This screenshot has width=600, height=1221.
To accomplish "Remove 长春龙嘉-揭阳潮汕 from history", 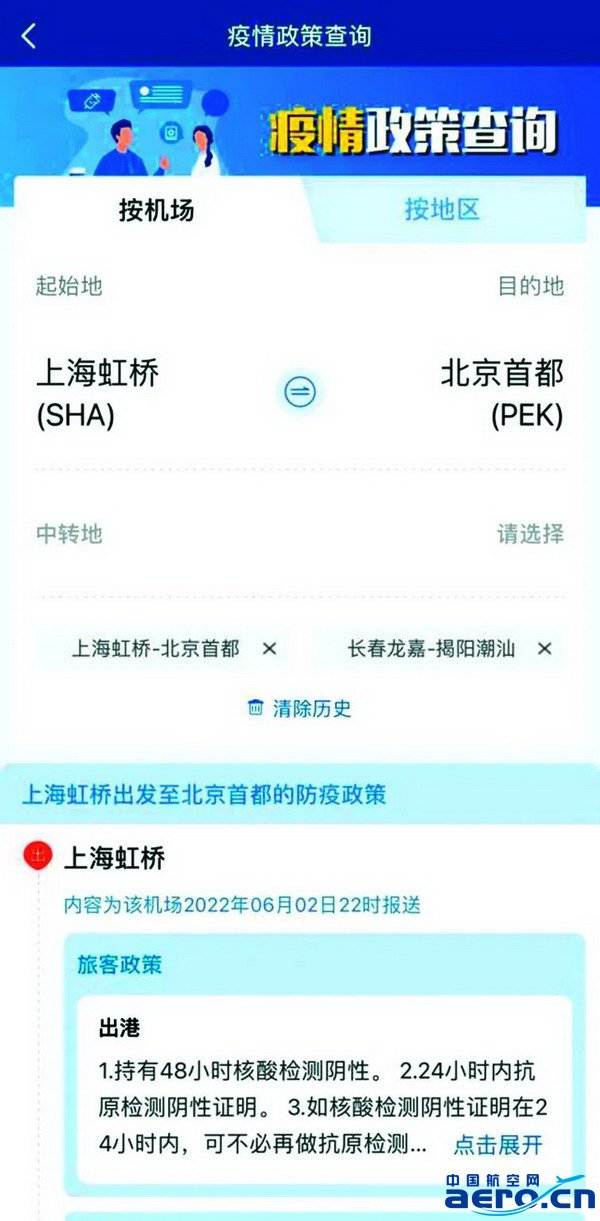I will [x=545, y=649].
